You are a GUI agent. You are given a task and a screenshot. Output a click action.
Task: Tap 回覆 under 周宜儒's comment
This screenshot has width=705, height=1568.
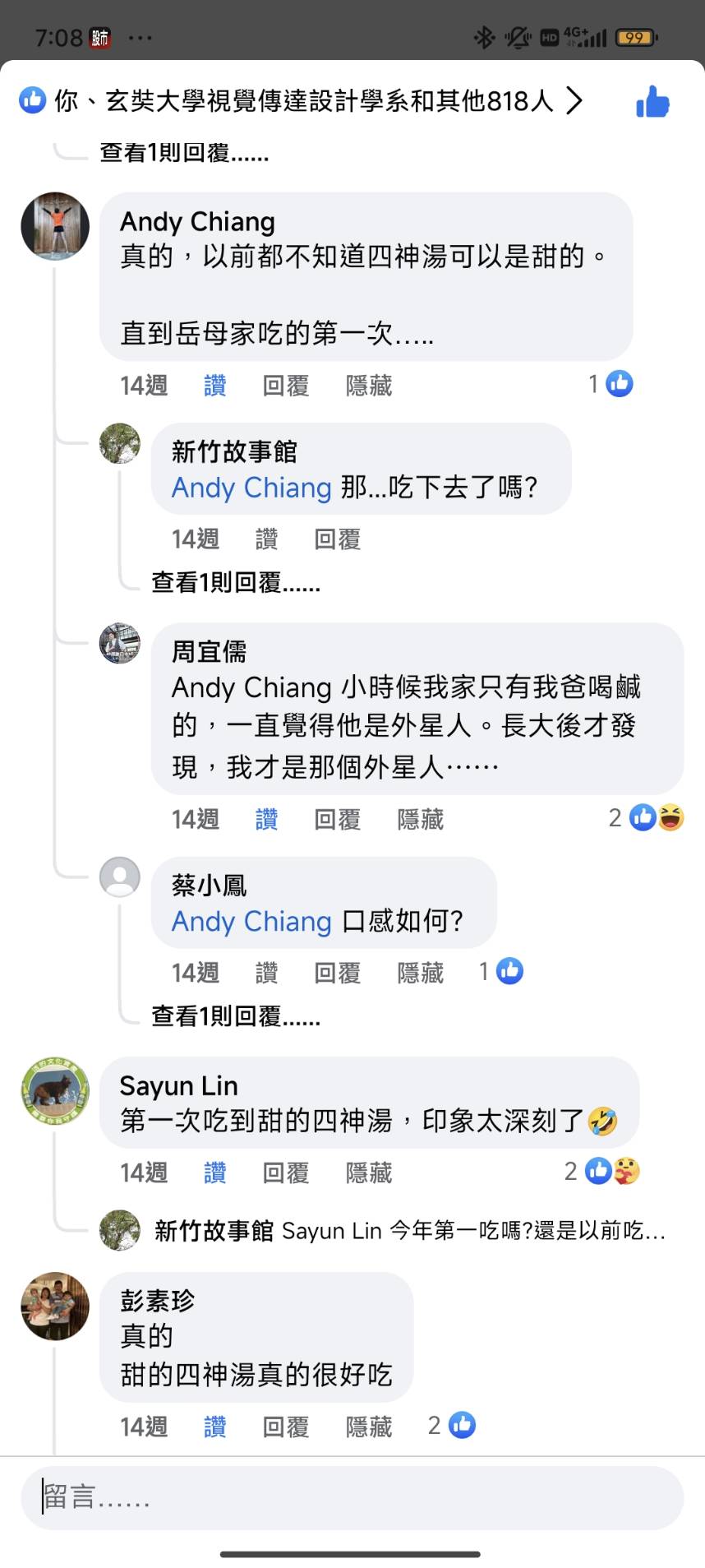(337, 819)
